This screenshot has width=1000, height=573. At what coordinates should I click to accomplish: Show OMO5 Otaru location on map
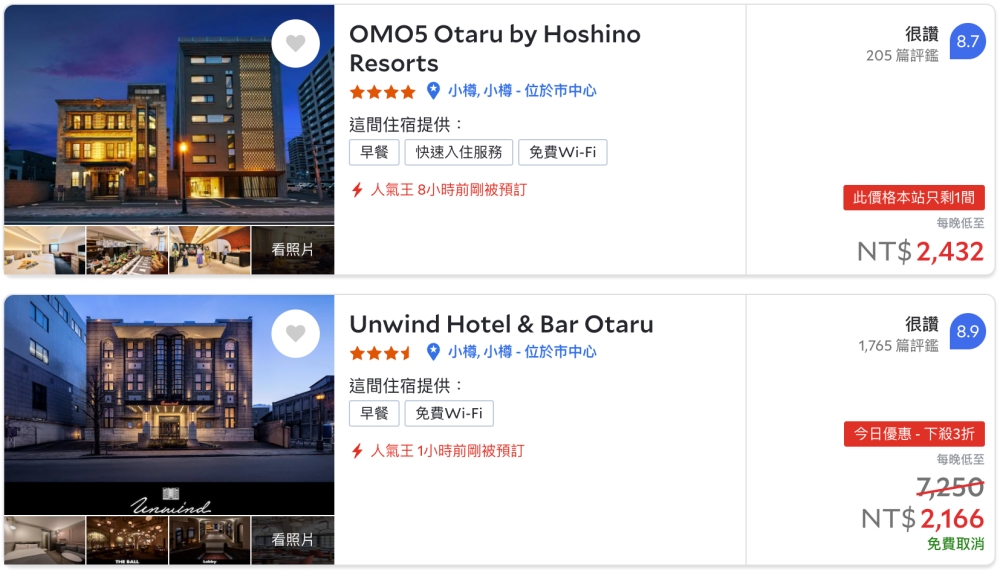[521, 91]
